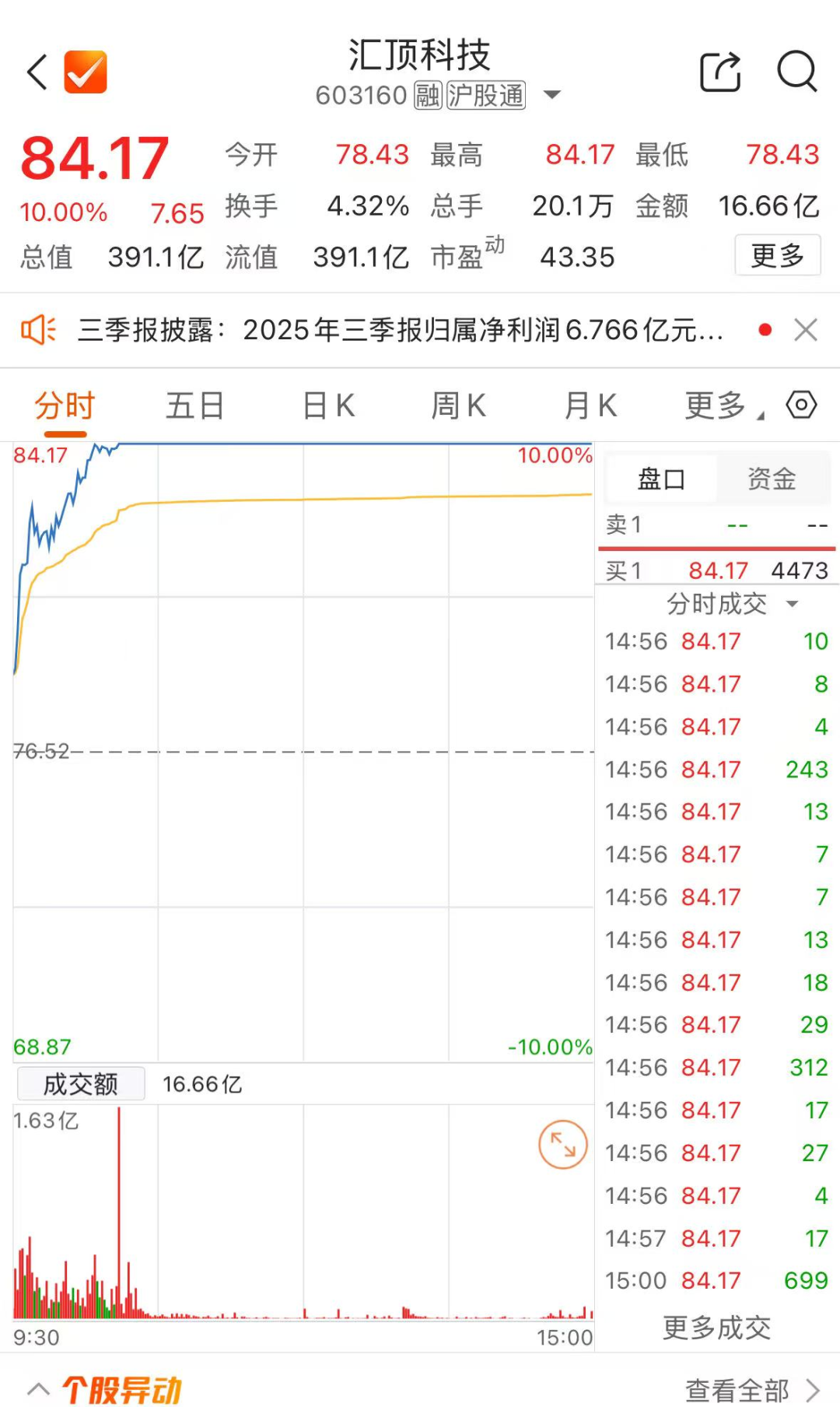Tap the 更多 button in the quote area

click(777, 257)
